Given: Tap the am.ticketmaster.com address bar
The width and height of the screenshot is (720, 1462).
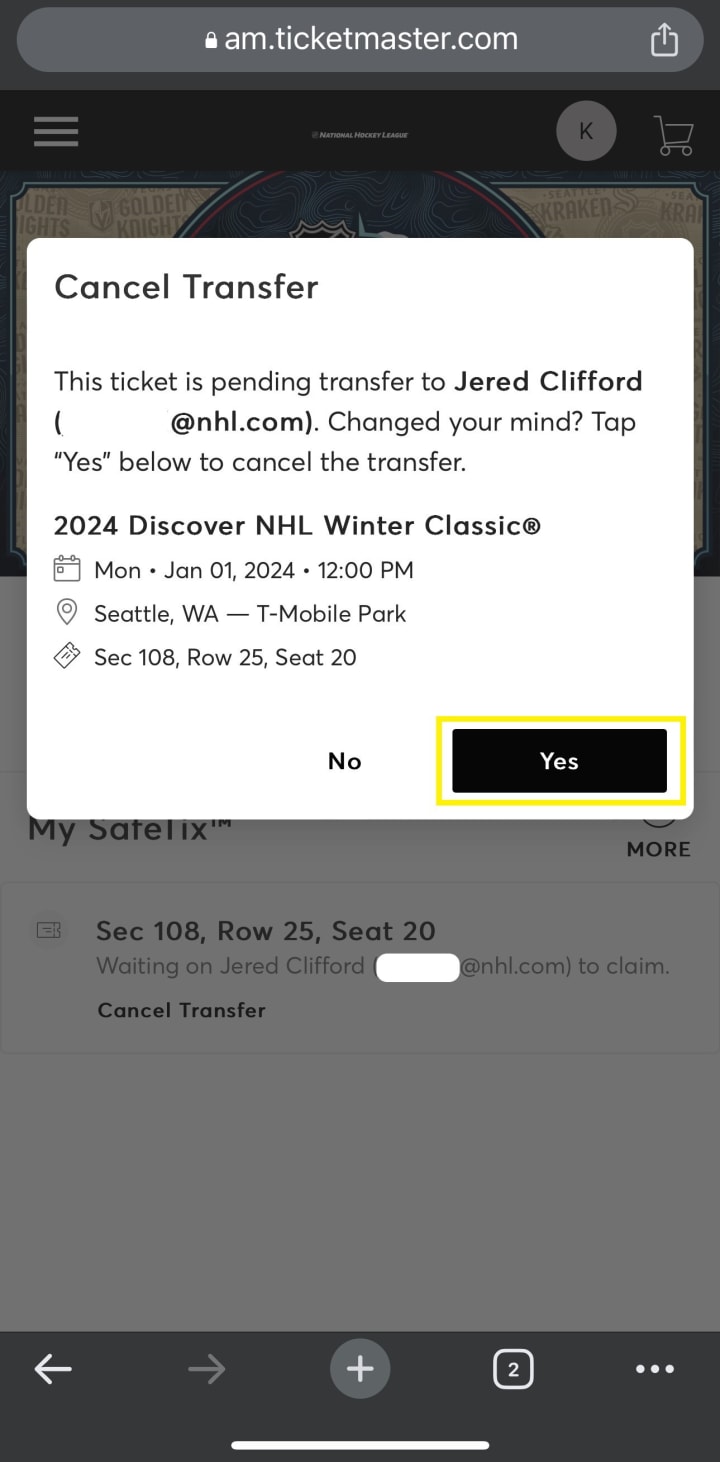Looking at the screenshot, I should [360, 40].
